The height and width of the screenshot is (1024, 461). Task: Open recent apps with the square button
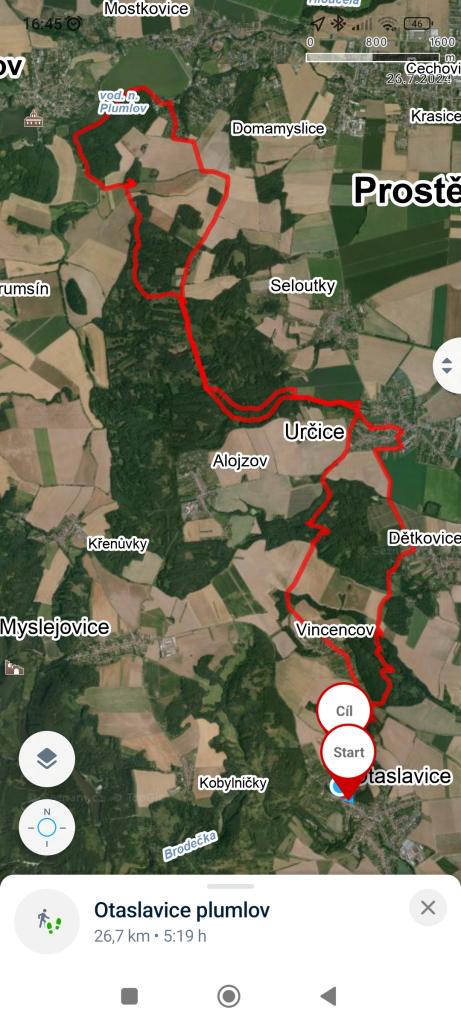129,996
